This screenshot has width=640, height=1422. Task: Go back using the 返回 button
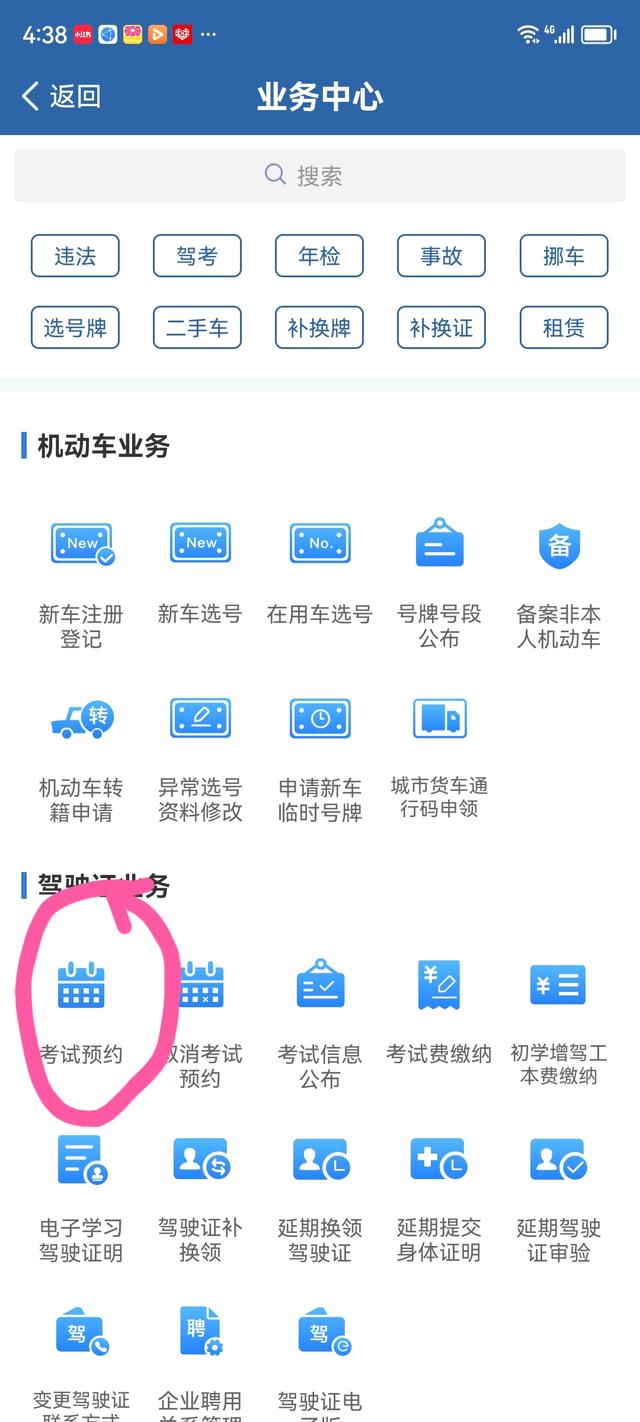[62, 96]
